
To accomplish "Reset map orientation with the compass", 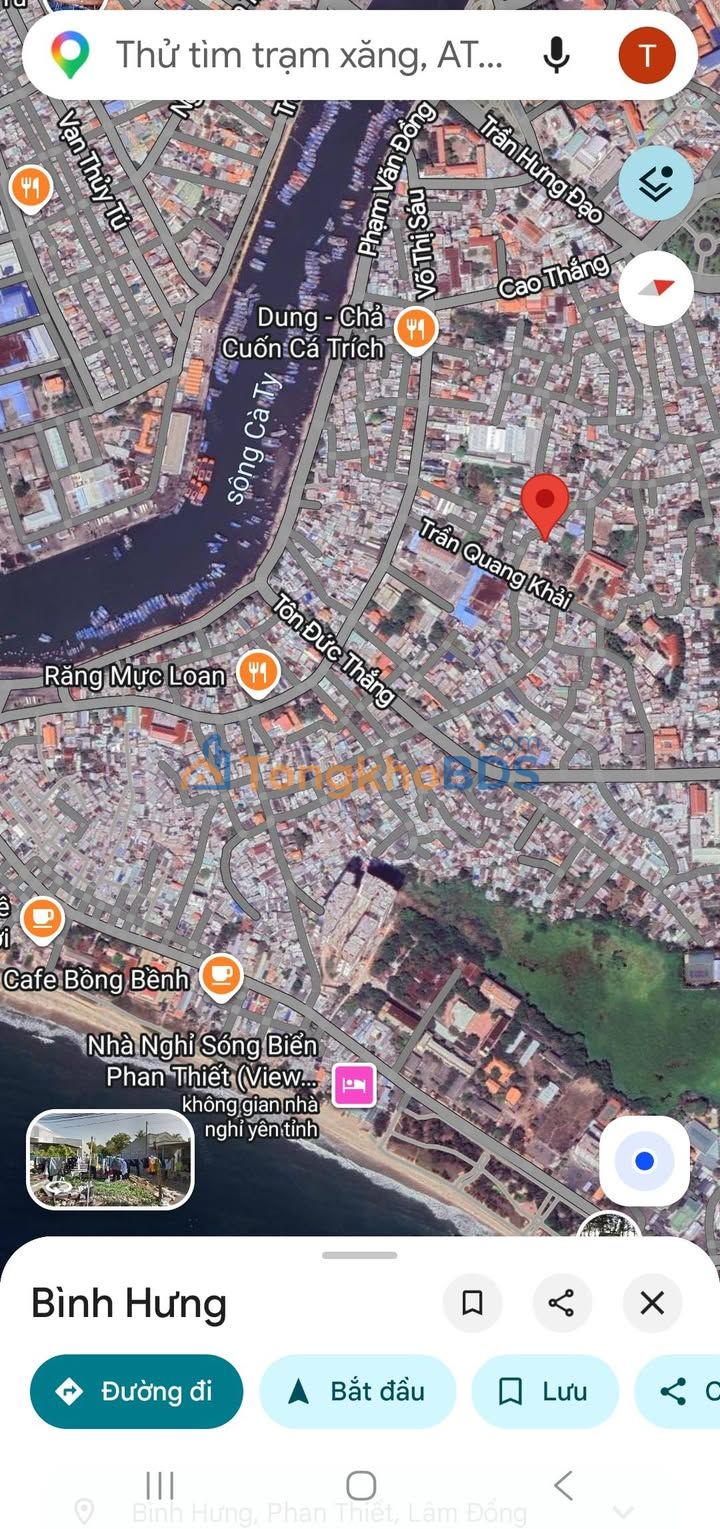I will point(656,288).
